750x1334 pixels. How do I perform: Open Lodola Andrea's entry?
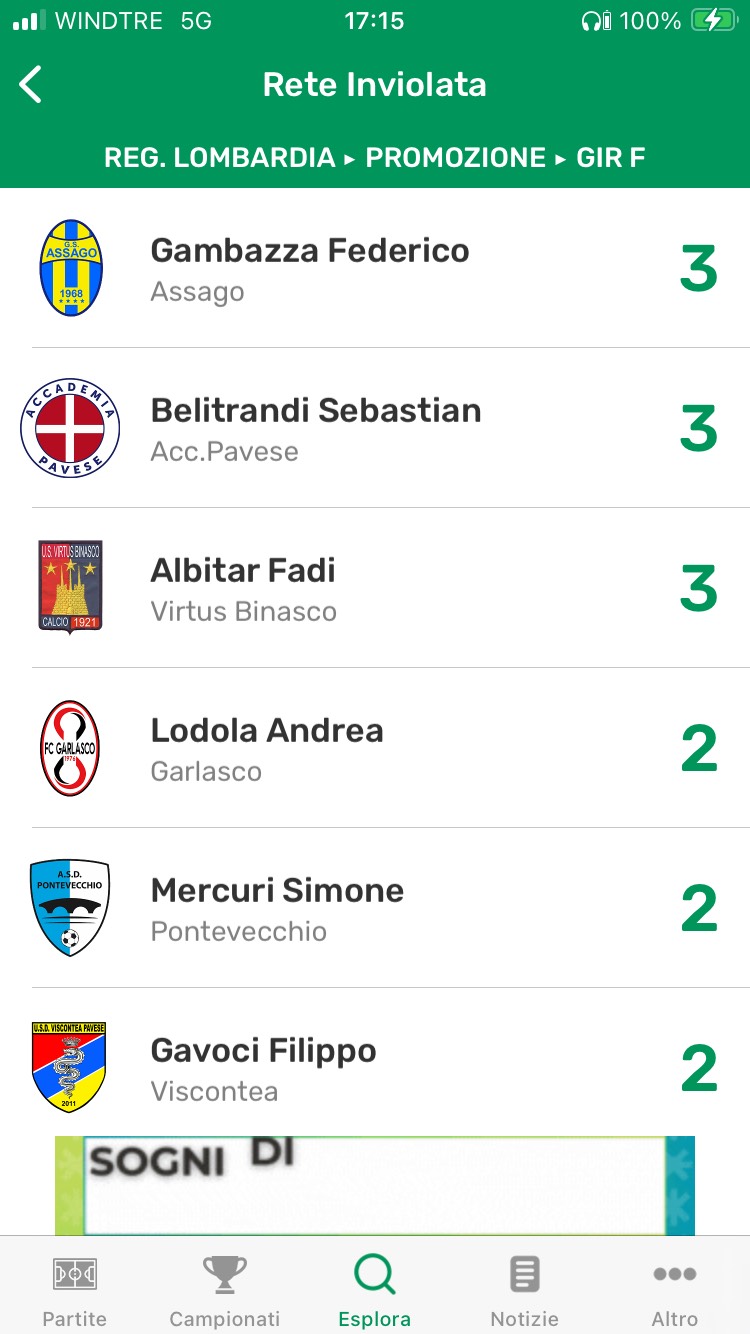pyautogui.click(x=375, y=749)
